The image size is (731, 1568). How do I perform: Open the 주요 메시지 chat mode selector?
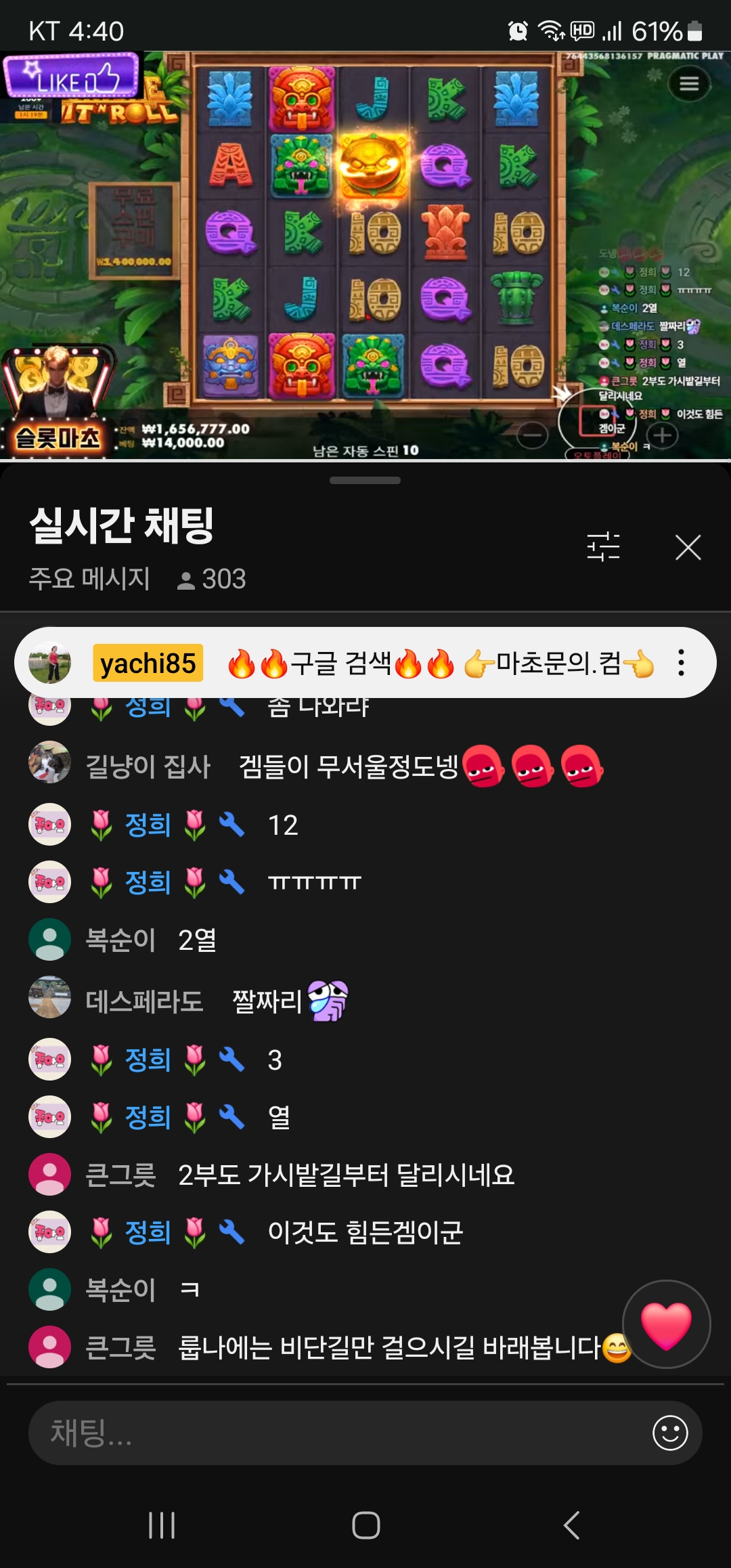(x=89, y=579)
